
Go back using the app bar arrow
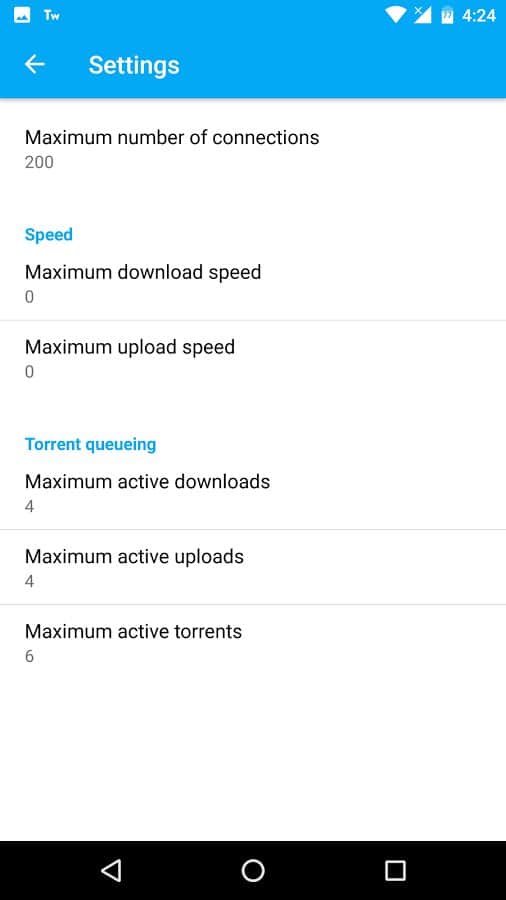click(34, 64)
